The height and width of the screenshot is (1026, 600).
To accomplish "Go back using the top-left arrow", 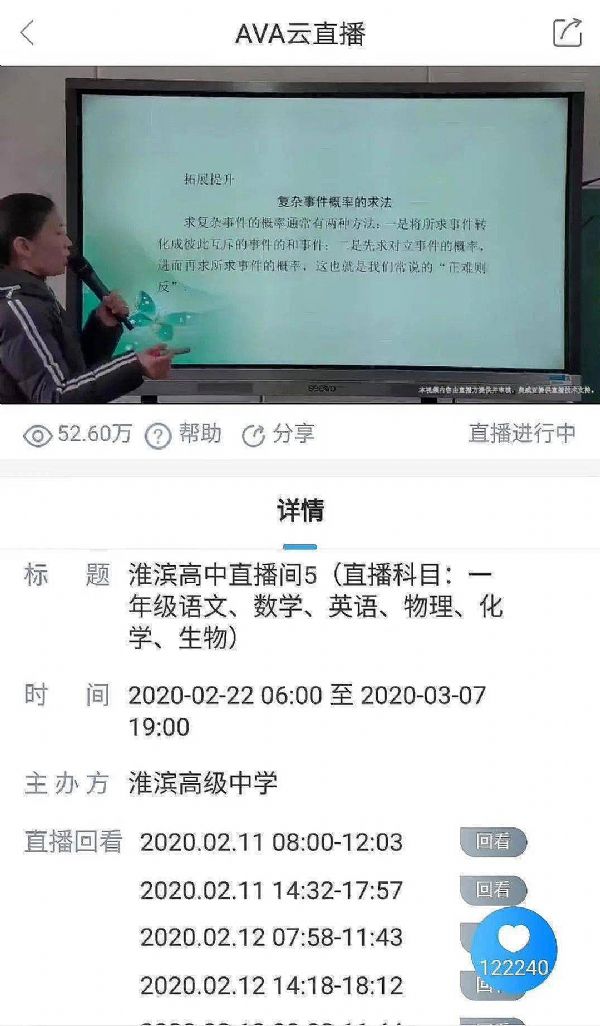I will [x=27, y=33].
